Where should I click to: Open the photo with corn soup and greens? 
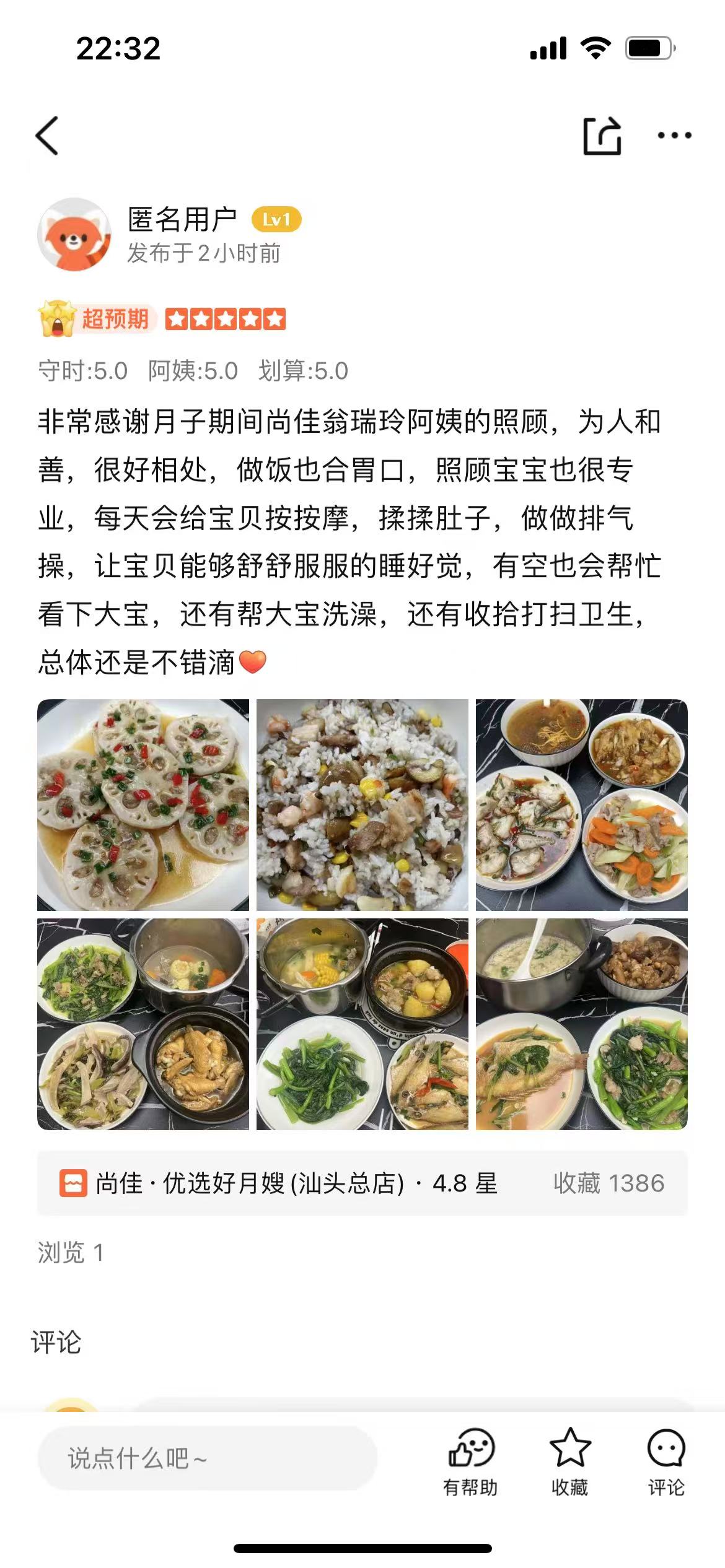coord(362,1024)
